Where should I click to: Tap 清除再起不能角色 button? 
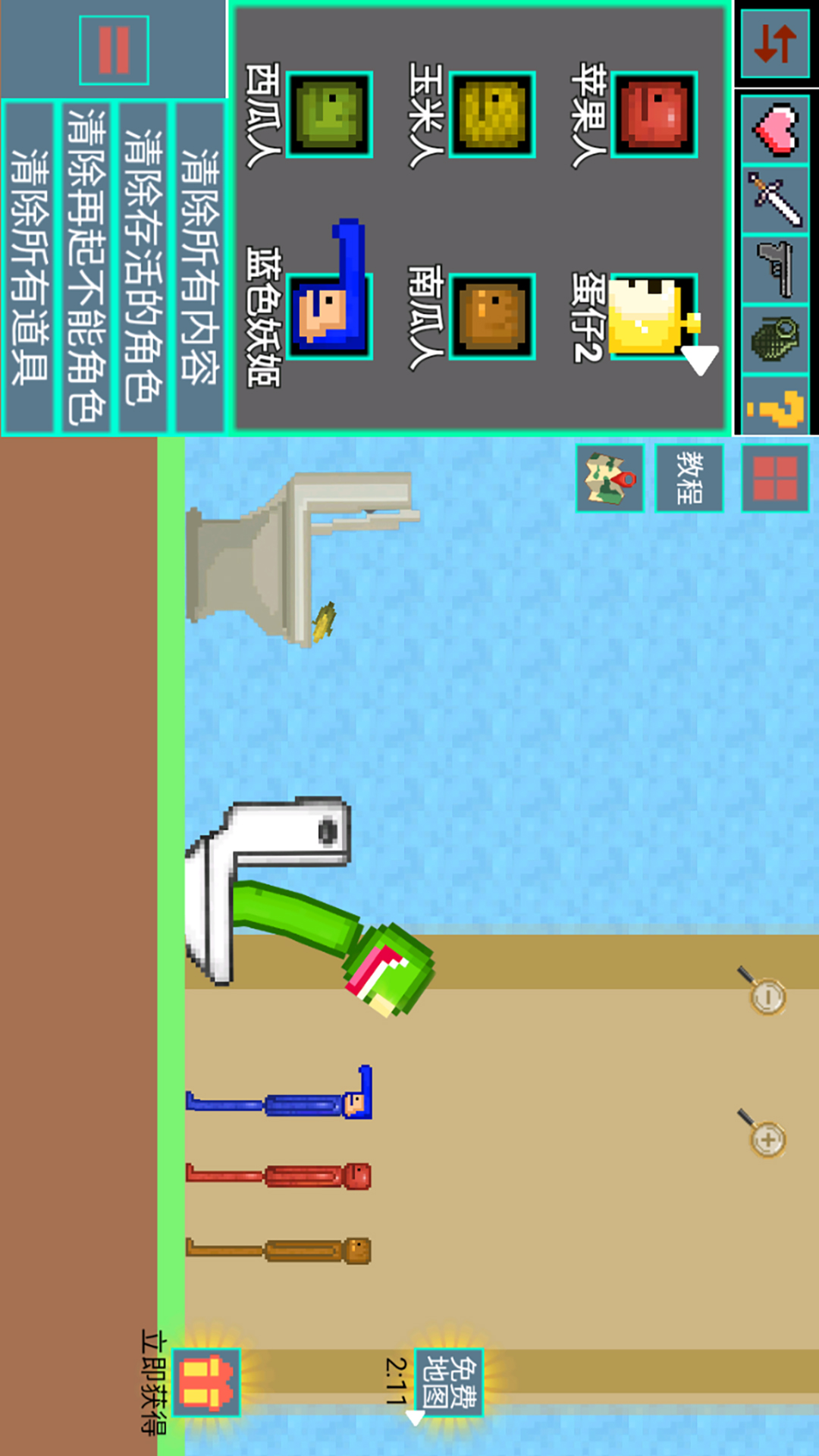click(x=86, y=267)
